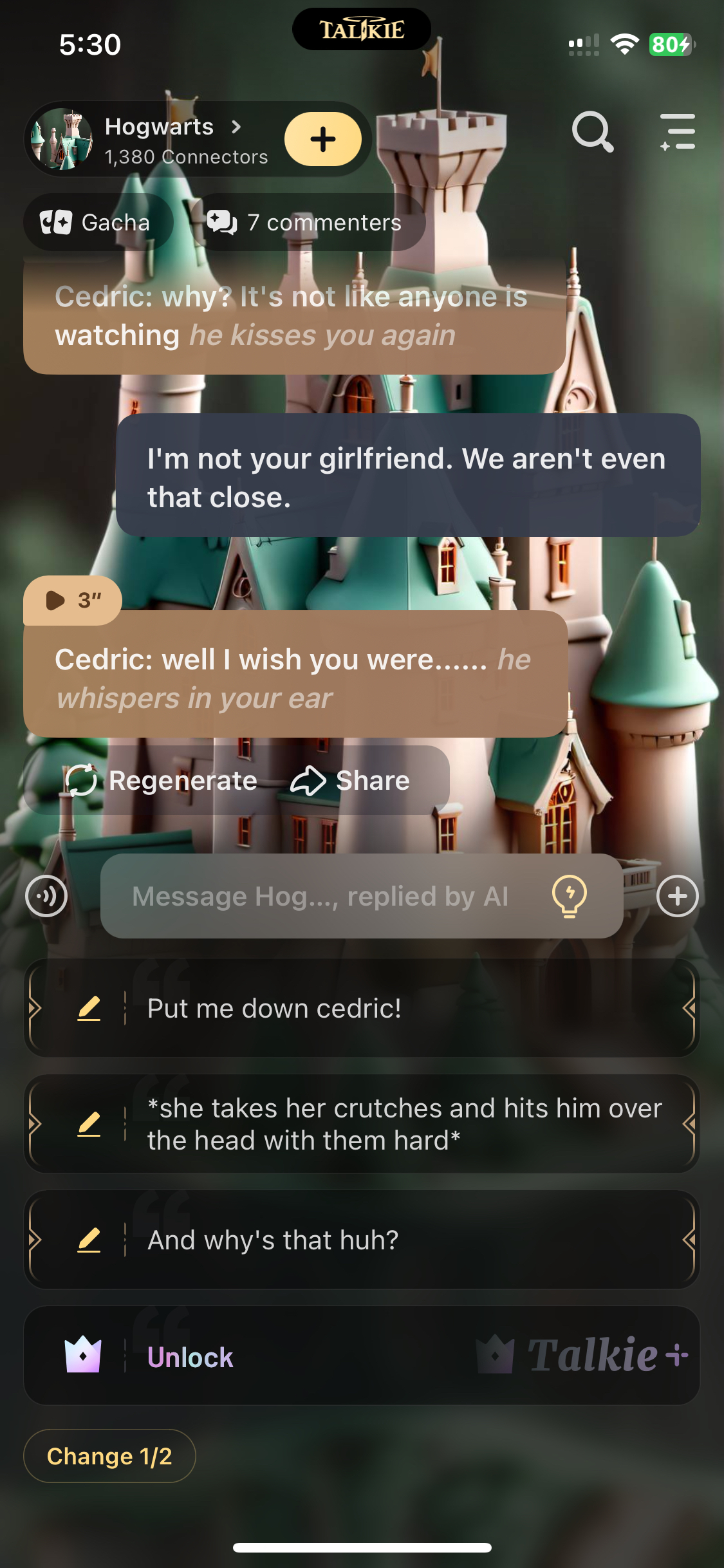The width and height of the screenshot is (724, 1568).
Task: Open the menu list icon
Action: click(x=678, y=132)
